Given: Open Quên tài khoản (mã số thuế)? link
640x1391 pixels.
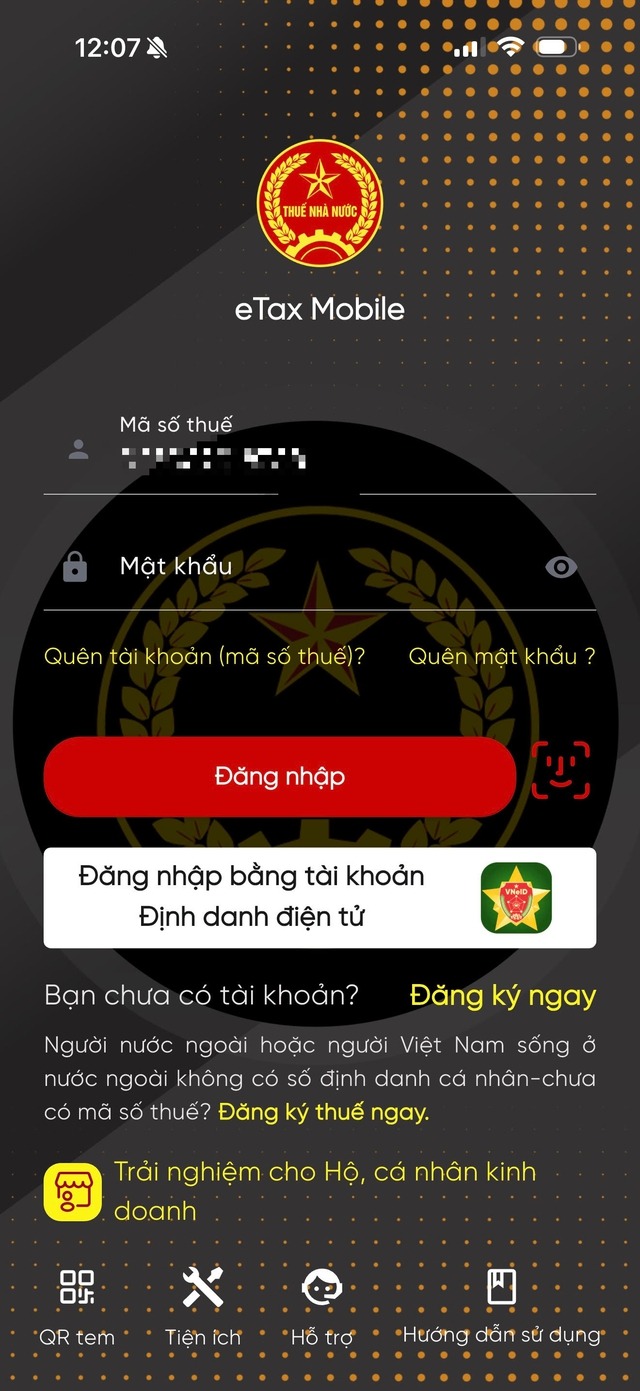Looking at the screenshot, I should (x=204, y=656).
